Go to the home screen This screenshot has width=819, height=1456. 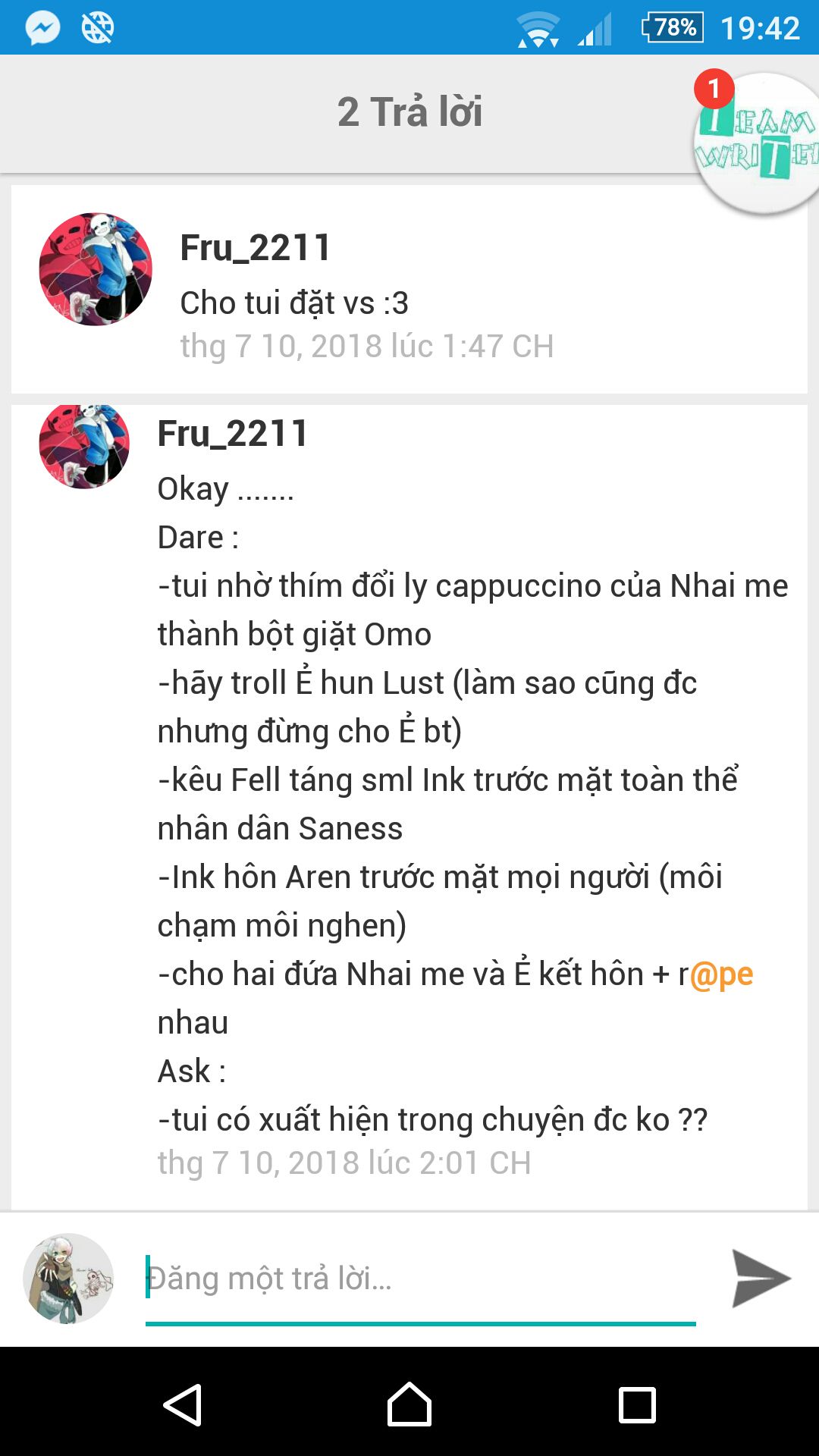pos(409,1404)
